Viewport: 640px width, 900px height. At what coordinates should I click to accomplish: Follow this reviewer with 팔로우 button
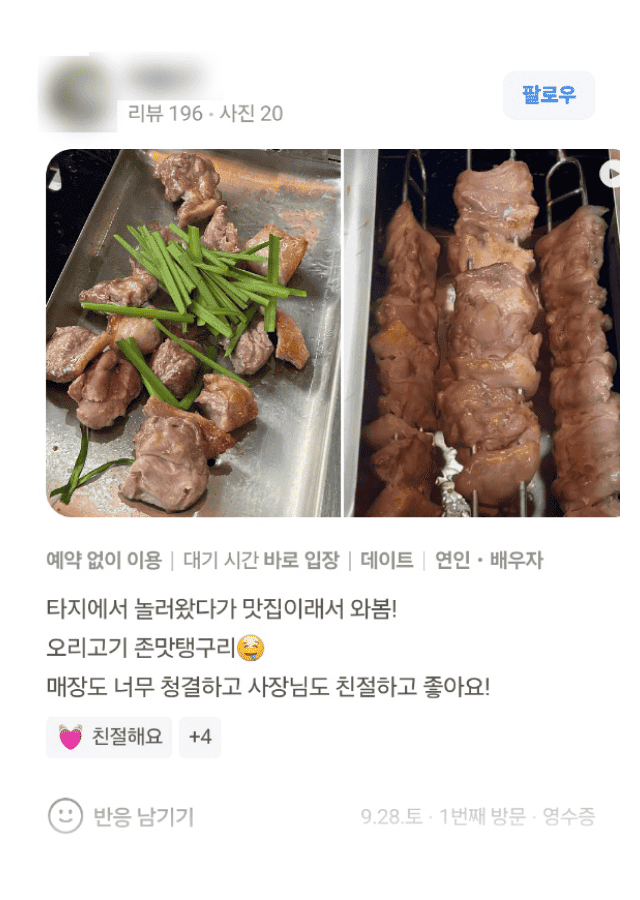pyautogui.click(x=549, y=96)
